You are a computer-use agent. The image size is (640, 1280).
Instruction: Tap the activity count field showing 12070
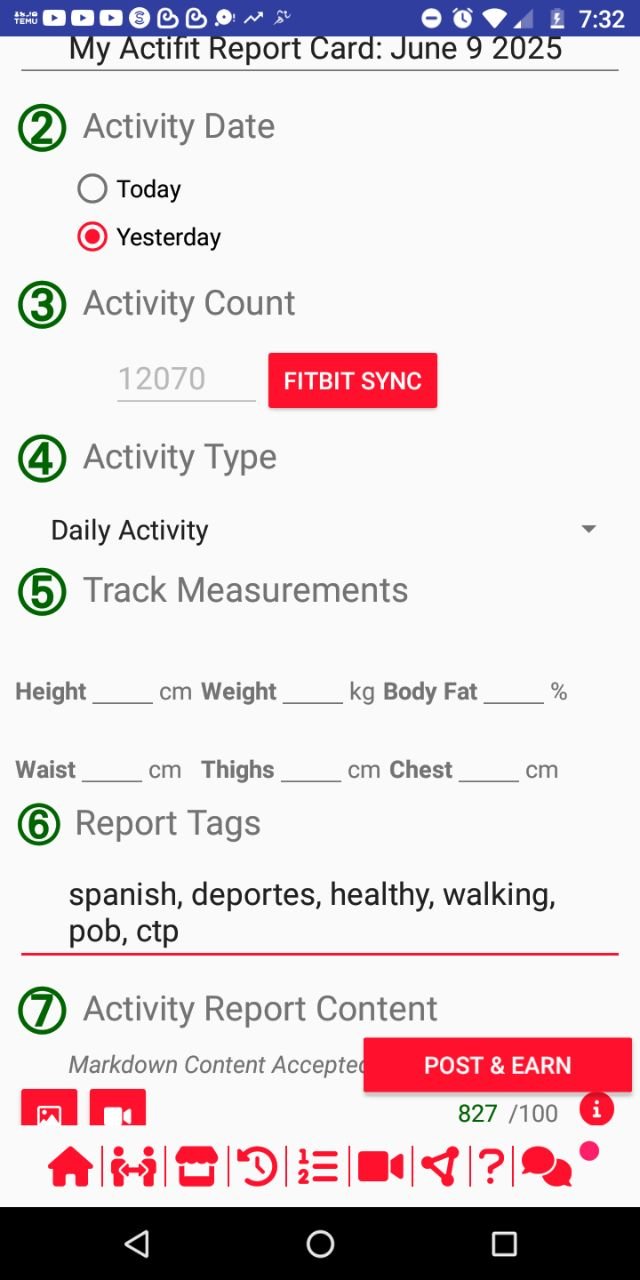(186, 379)
